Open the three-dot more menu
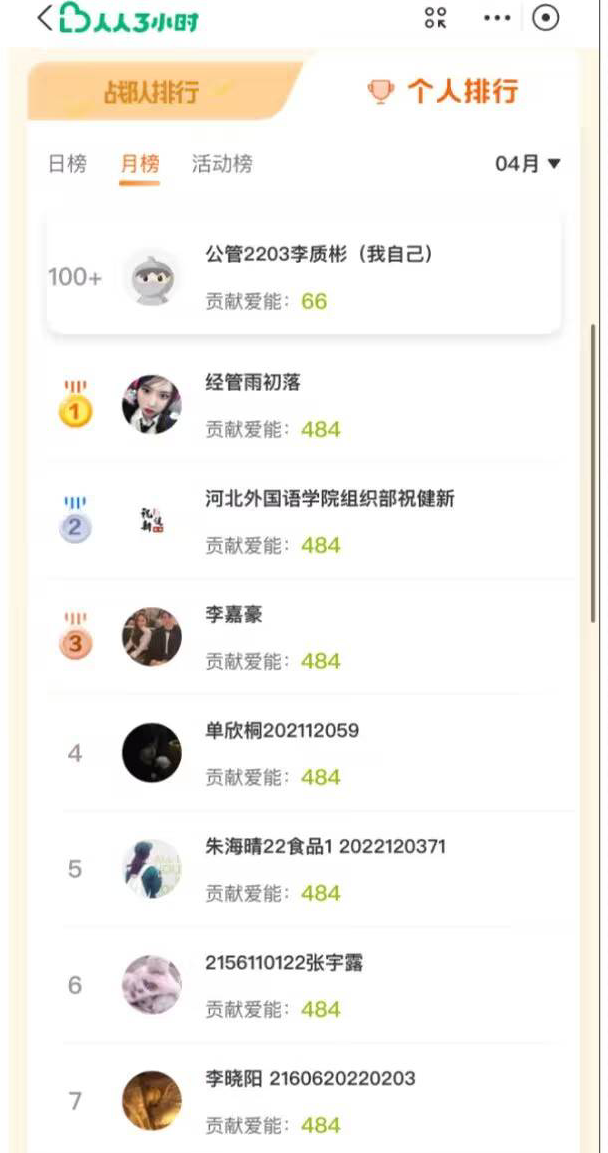This screenshot has width=608, height=1153. 497,17
